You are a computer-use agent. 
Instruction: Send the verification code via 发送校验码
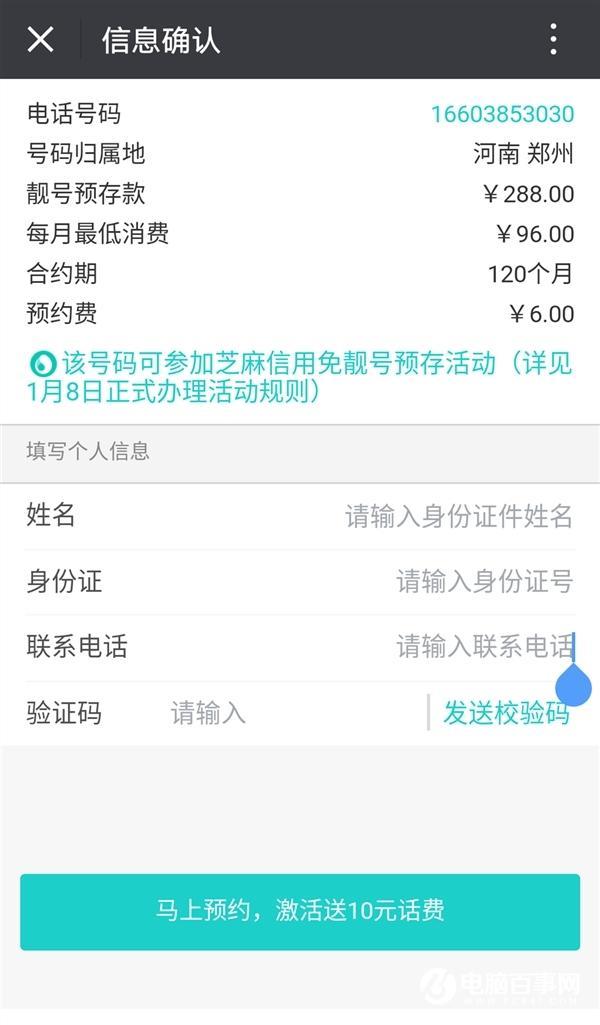pos(506,713)
